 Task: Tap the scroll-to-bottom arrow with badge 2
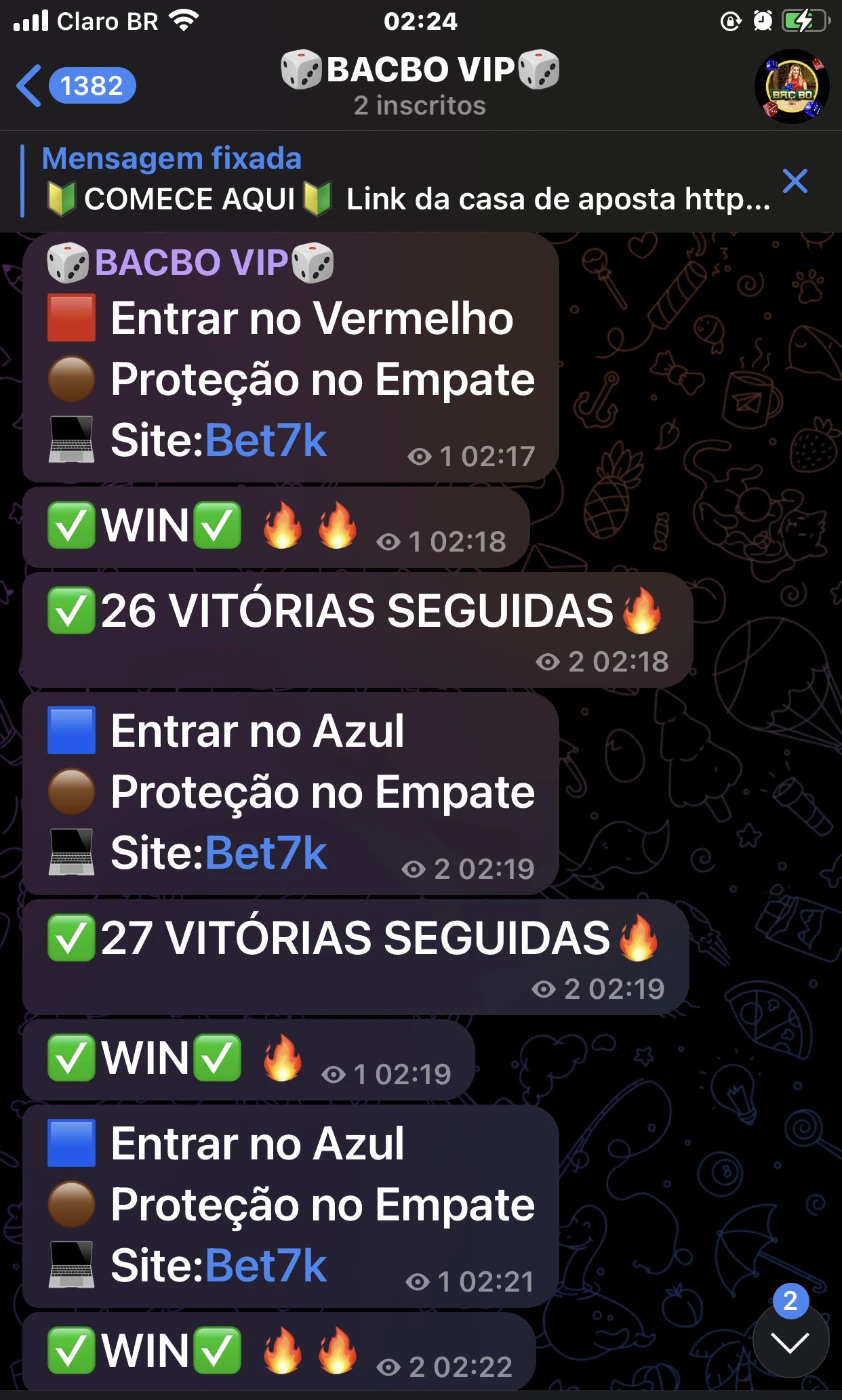(790, 1341)
